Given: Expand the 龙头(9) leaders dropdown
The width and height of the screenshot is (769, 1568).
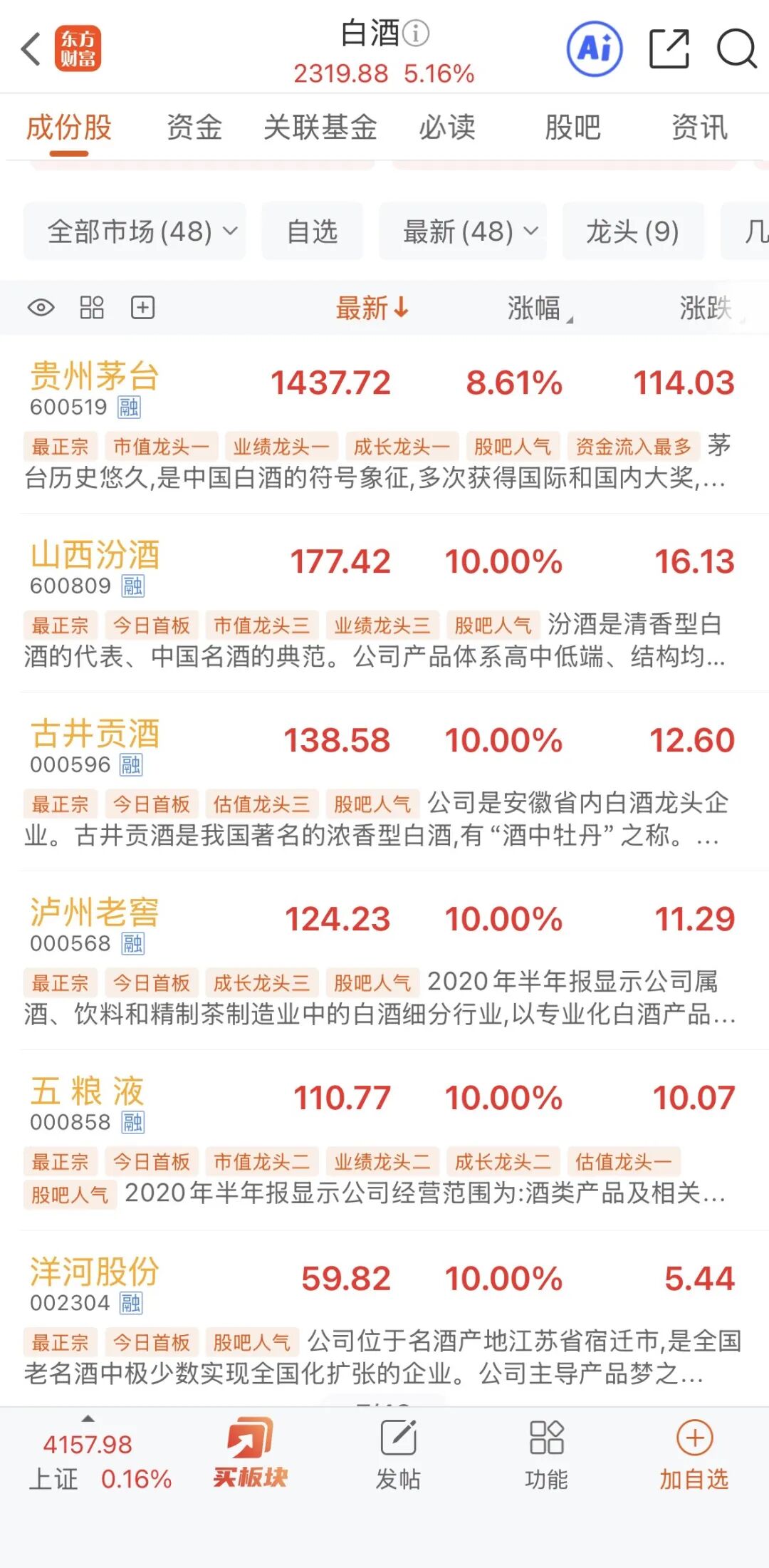Looking at the screenshot, I should tap(633, 231).
